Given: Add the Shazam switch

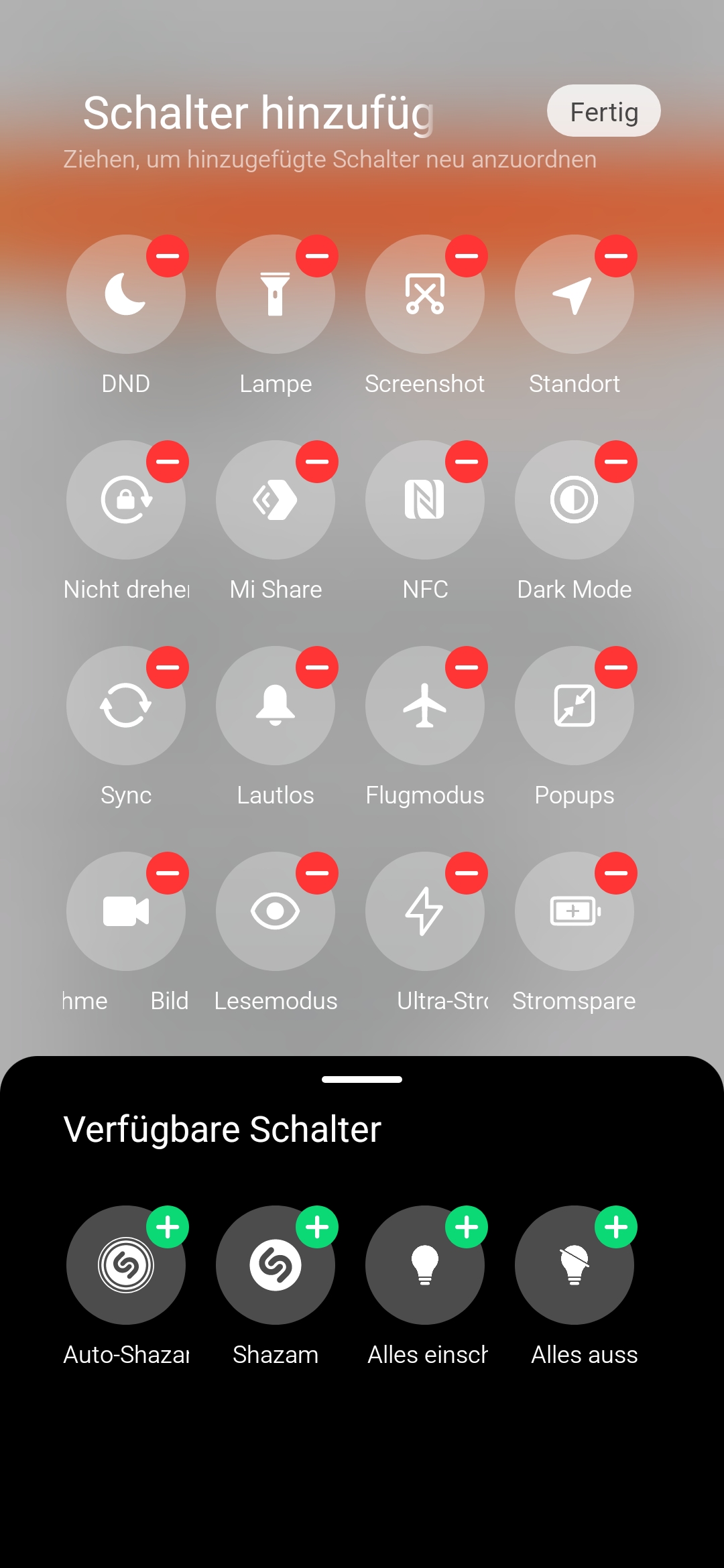Looking at the screenshot, I should tap(317, 1227).
